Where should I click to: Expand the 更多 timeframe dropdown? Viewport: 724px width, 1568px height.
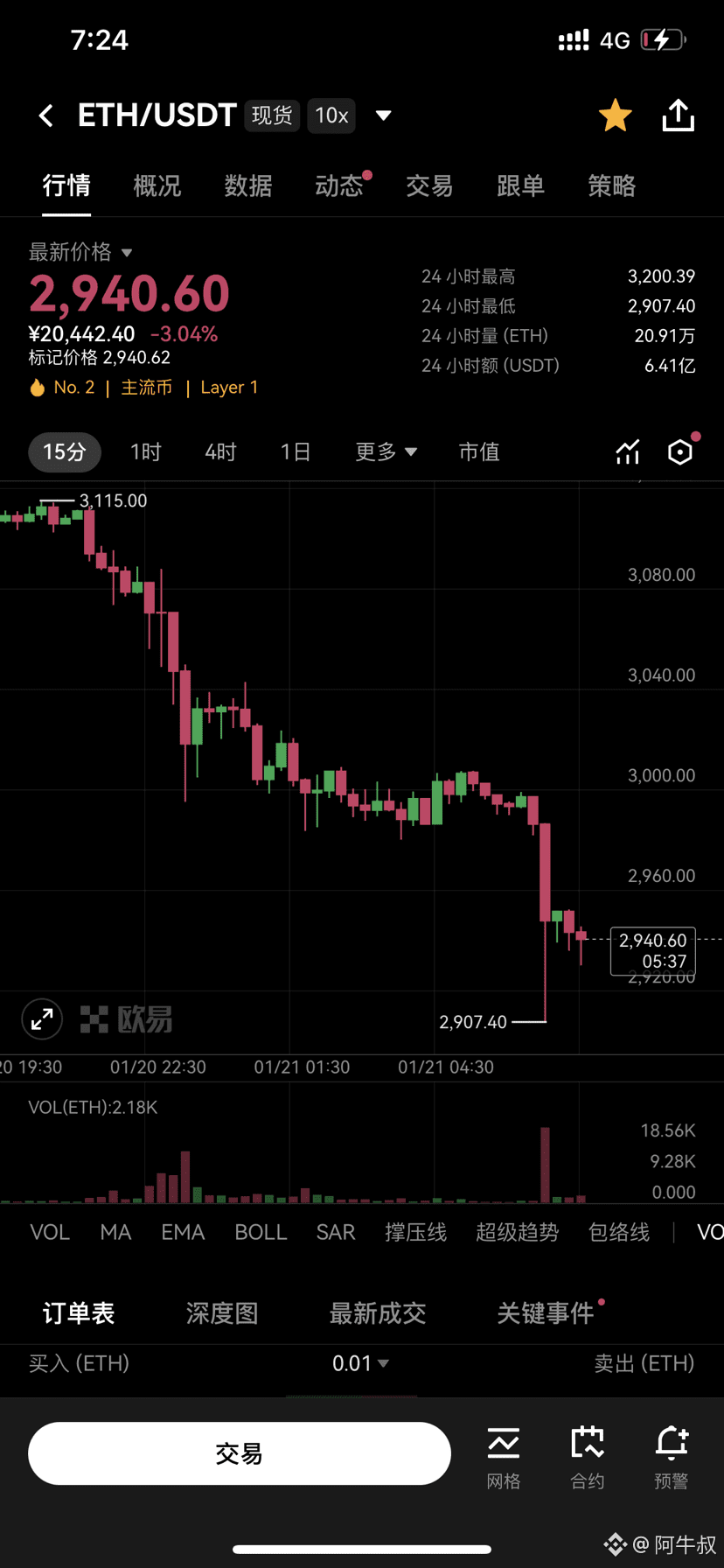(x=385, y=451)
